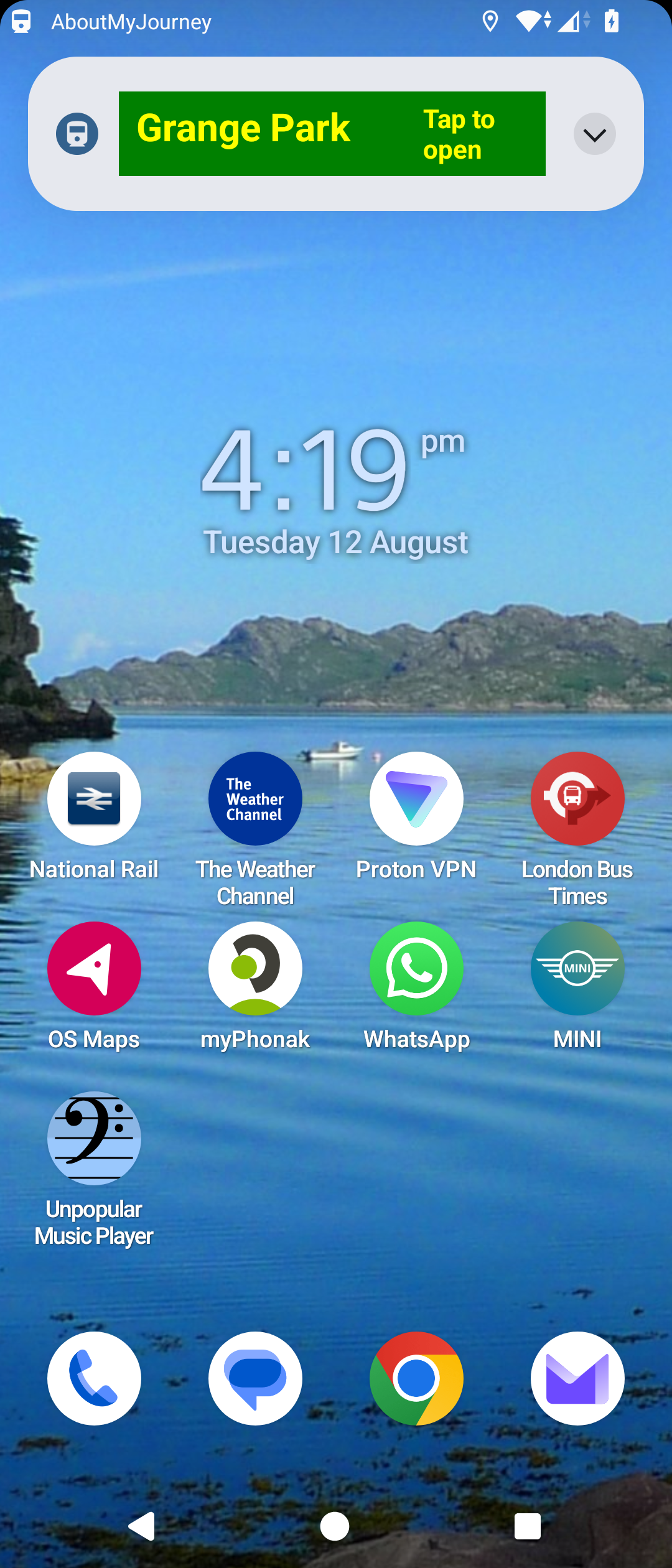Expand the AboutMyJourney notification chevron
Screen dimensions: 672x1568
(x=594, y=134)
